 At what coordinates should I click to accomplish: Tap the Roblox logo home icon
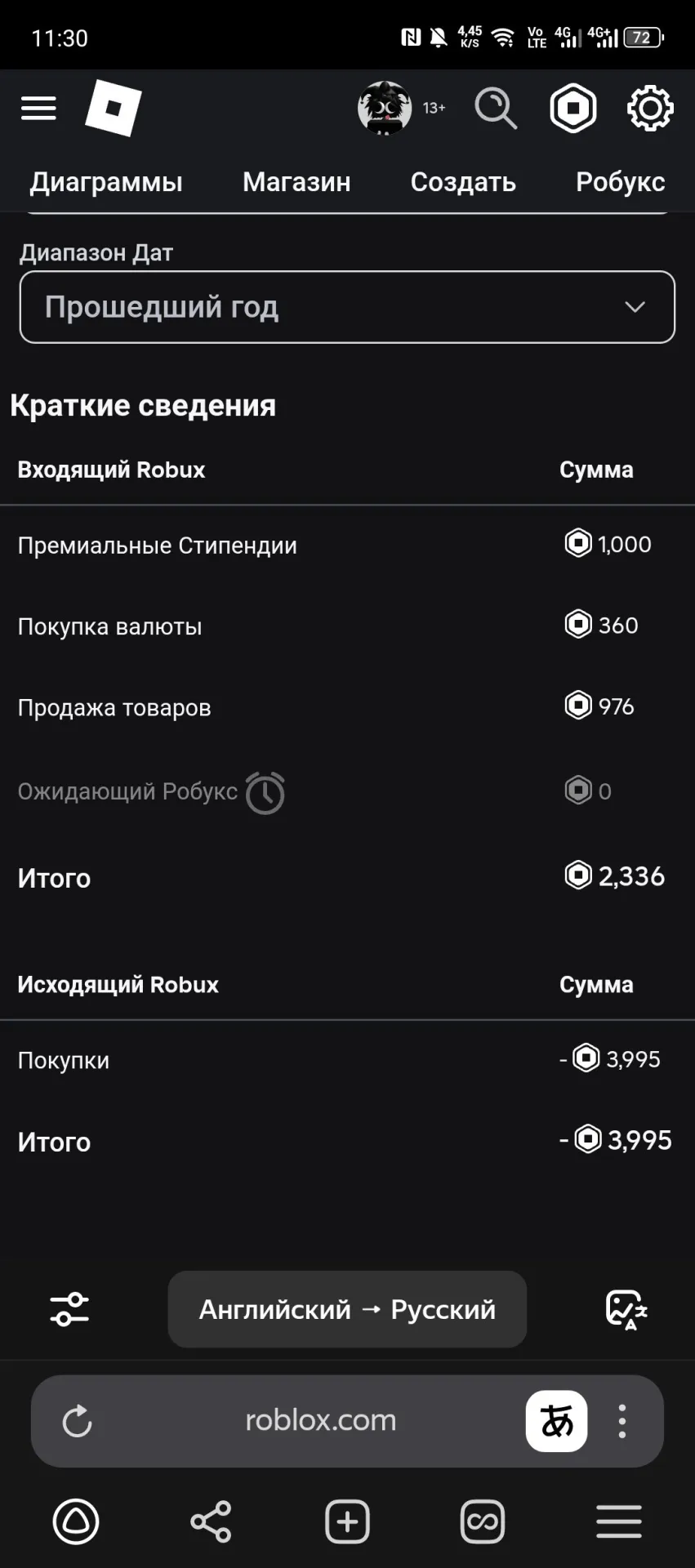[x=114, y=108]
